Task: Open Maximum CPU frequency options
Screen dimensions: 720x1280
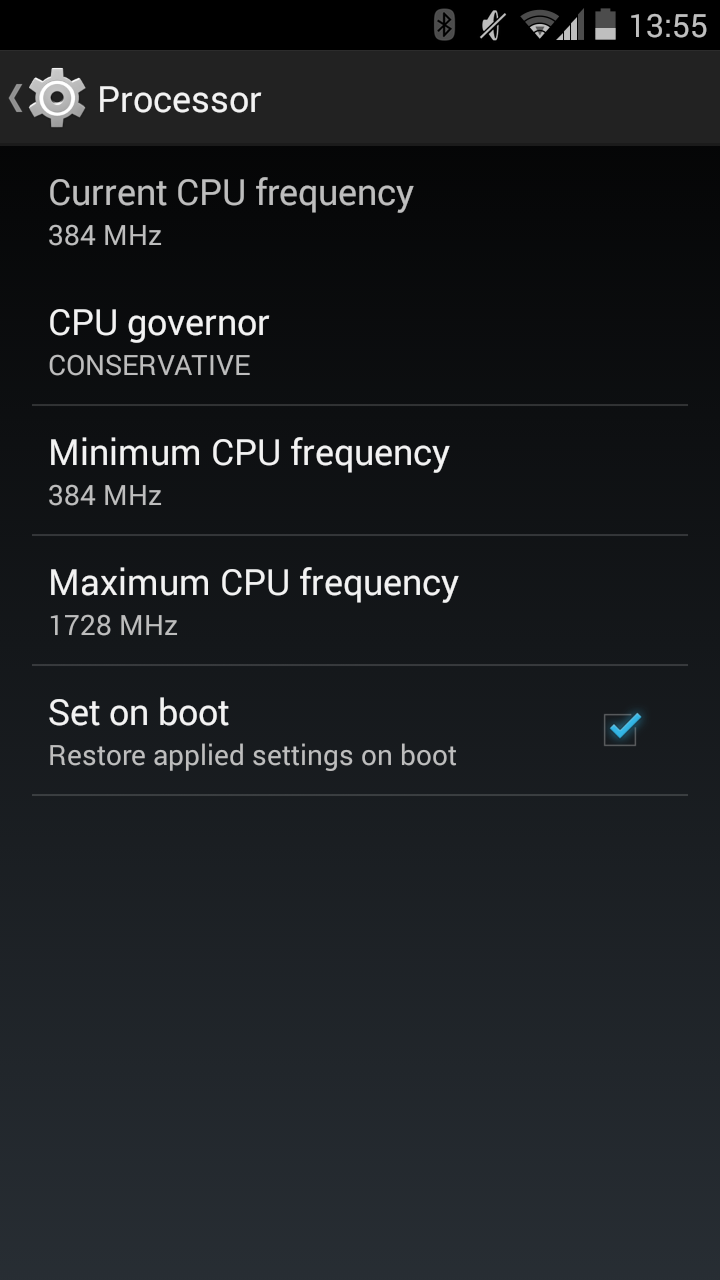Action: coord(360,601)
